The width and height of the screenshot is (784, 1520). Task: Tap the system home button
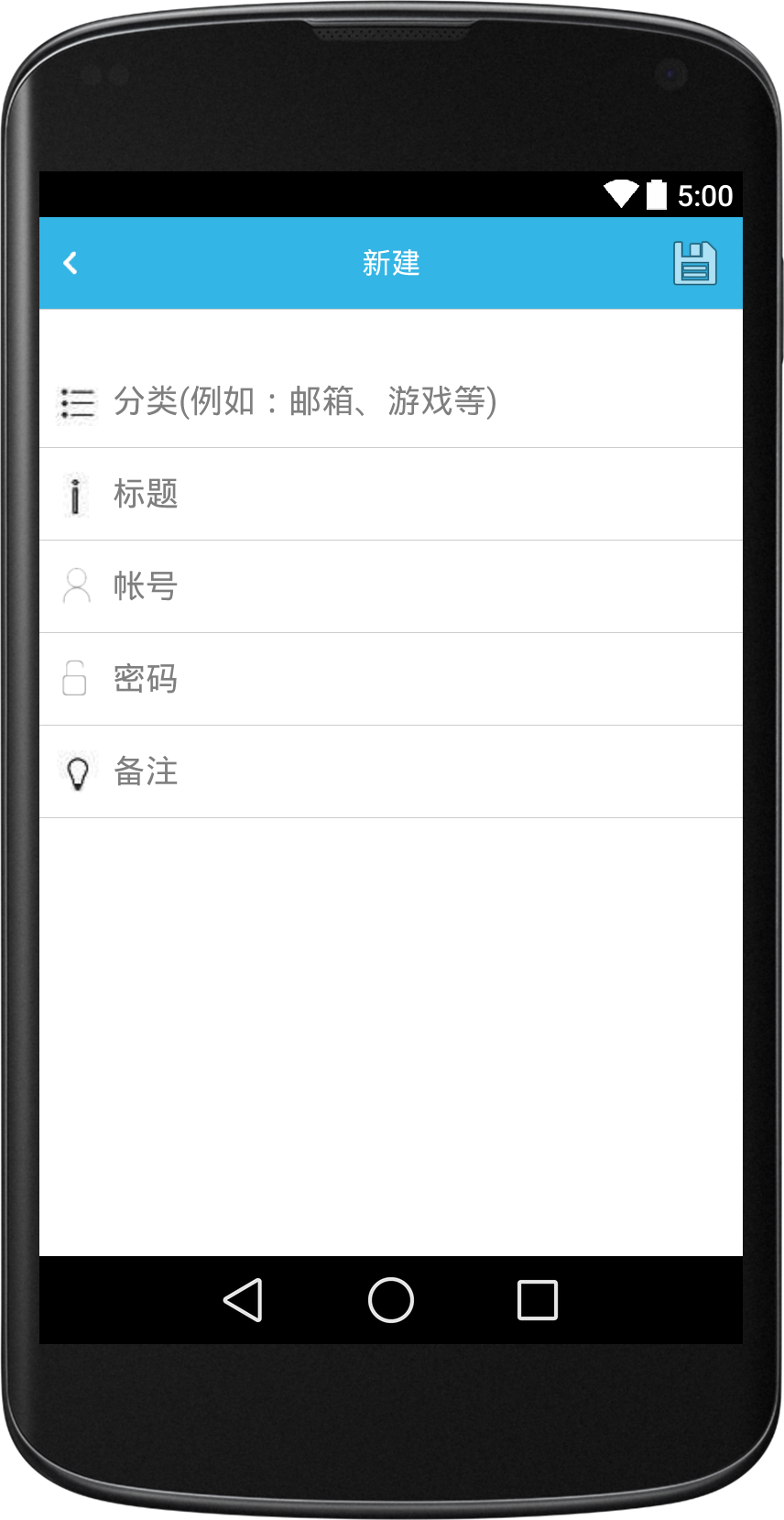click(x=391, y=1300)
